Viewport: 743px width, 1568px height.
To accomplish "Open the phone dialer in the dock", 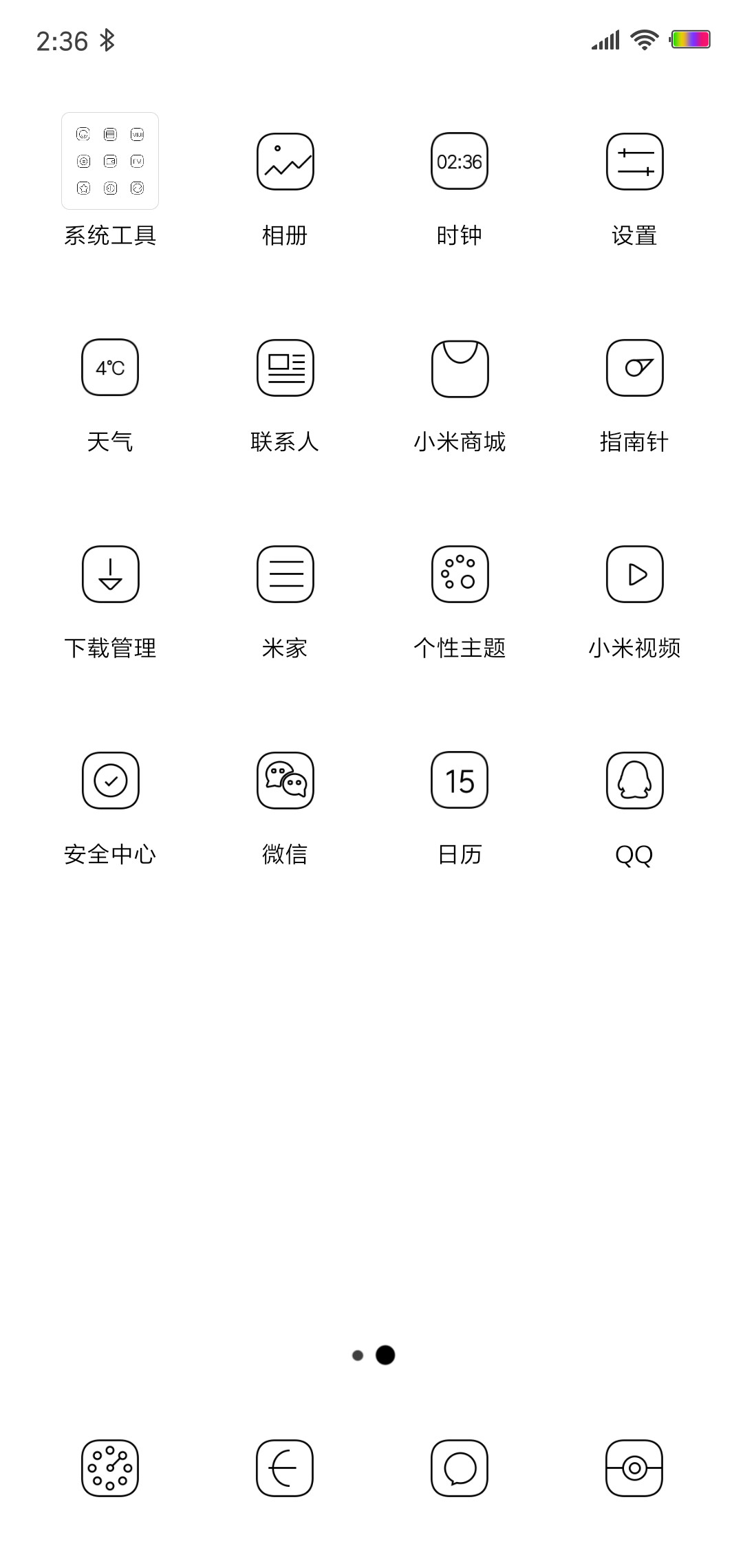I will [110, 1468].
